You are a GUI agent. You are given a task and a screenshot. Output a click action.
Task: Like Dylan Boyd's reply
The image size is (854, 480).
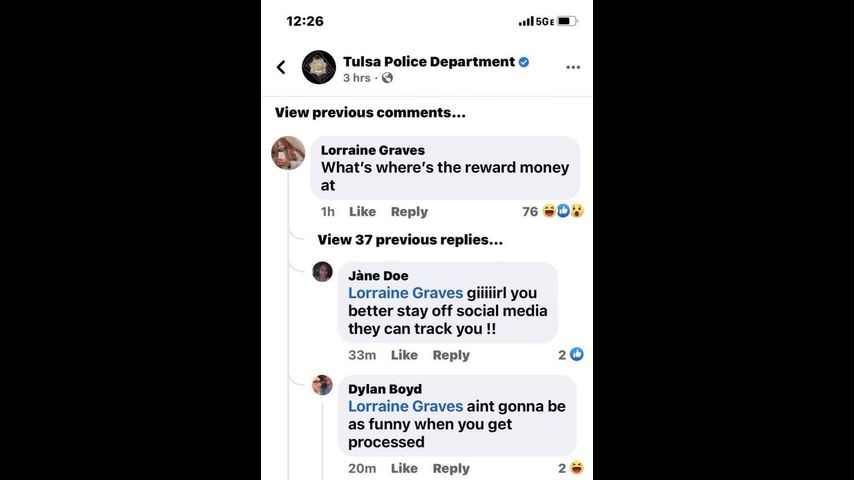404,468
